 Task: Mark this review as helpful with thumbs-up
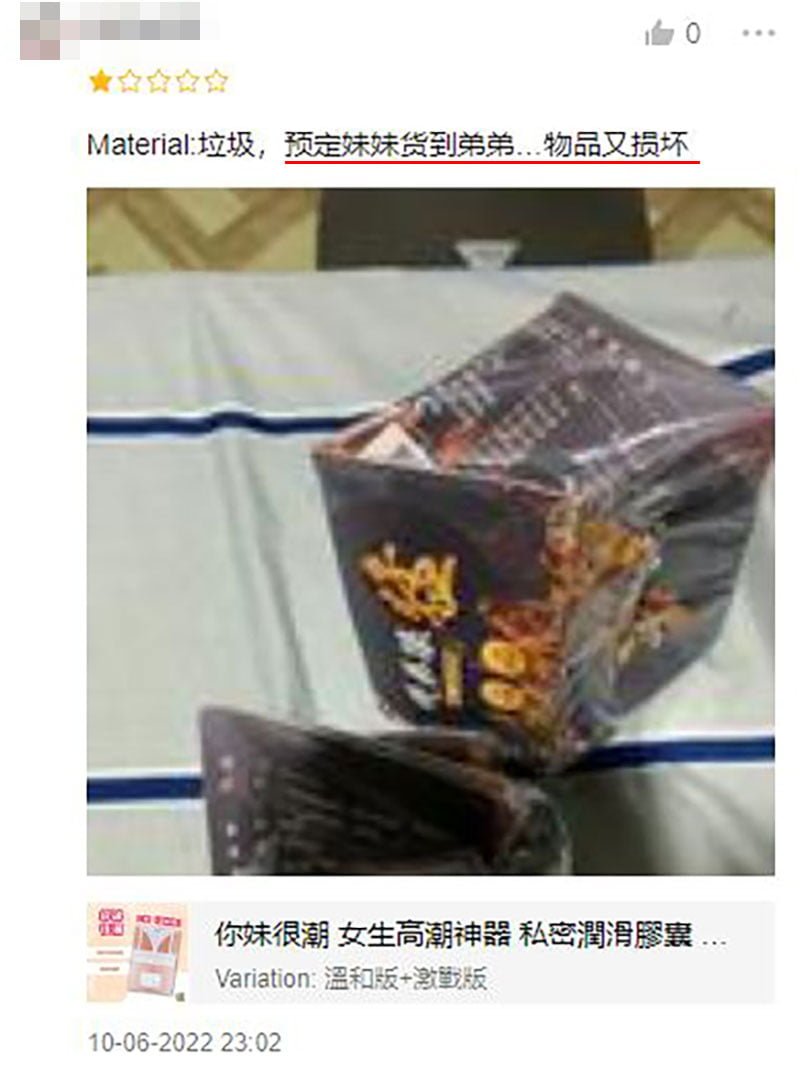(x=660, y=34)
